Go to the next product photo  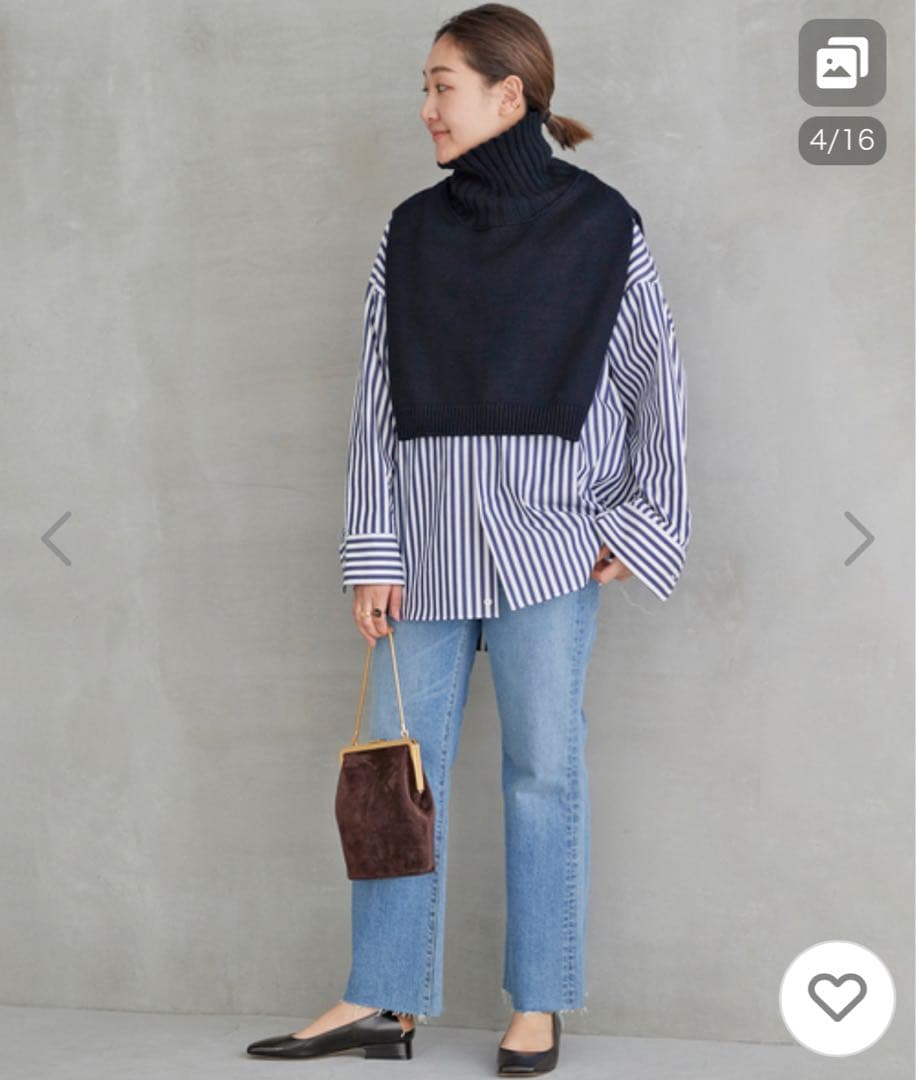[x=858, y=539]
